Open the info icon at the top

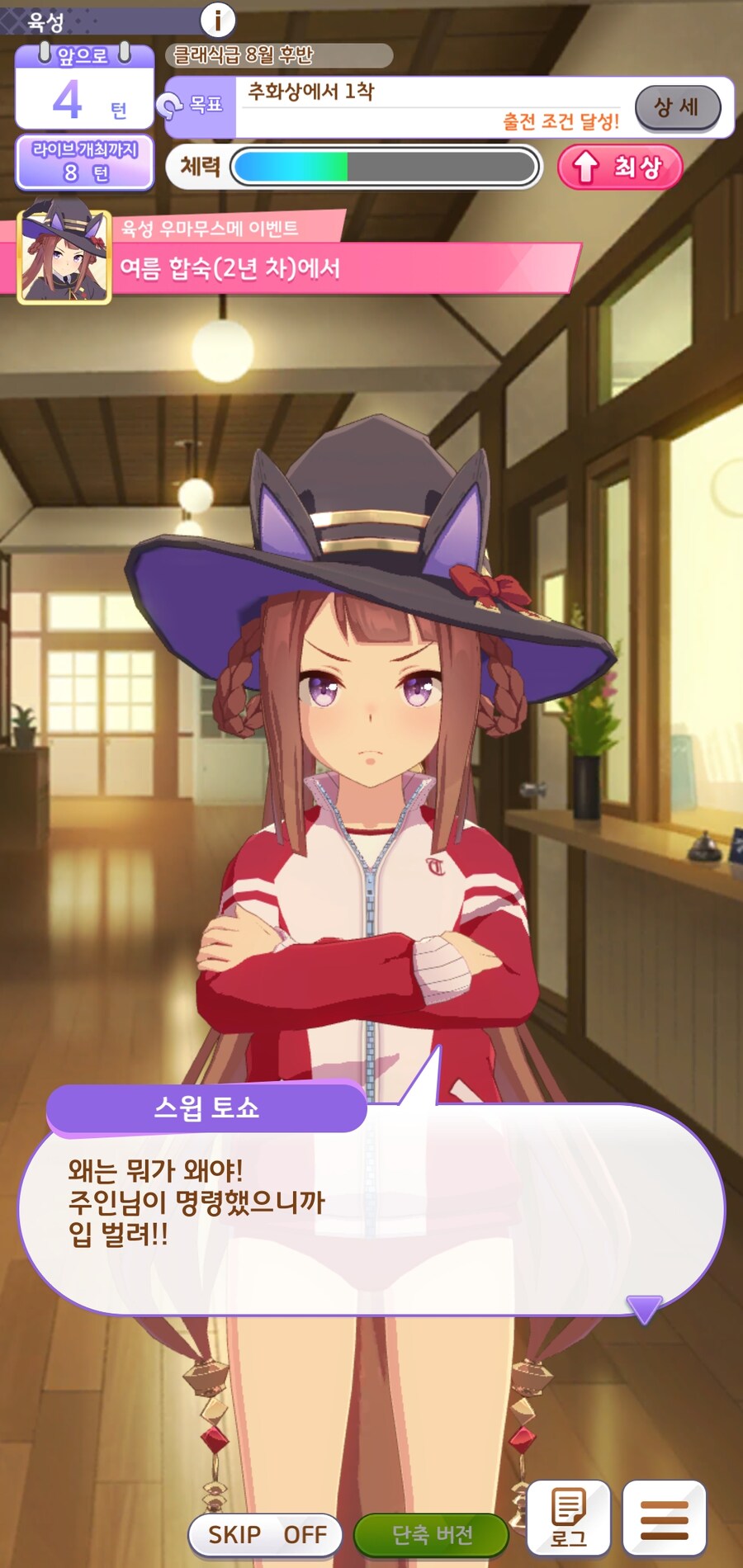[218, 19]
